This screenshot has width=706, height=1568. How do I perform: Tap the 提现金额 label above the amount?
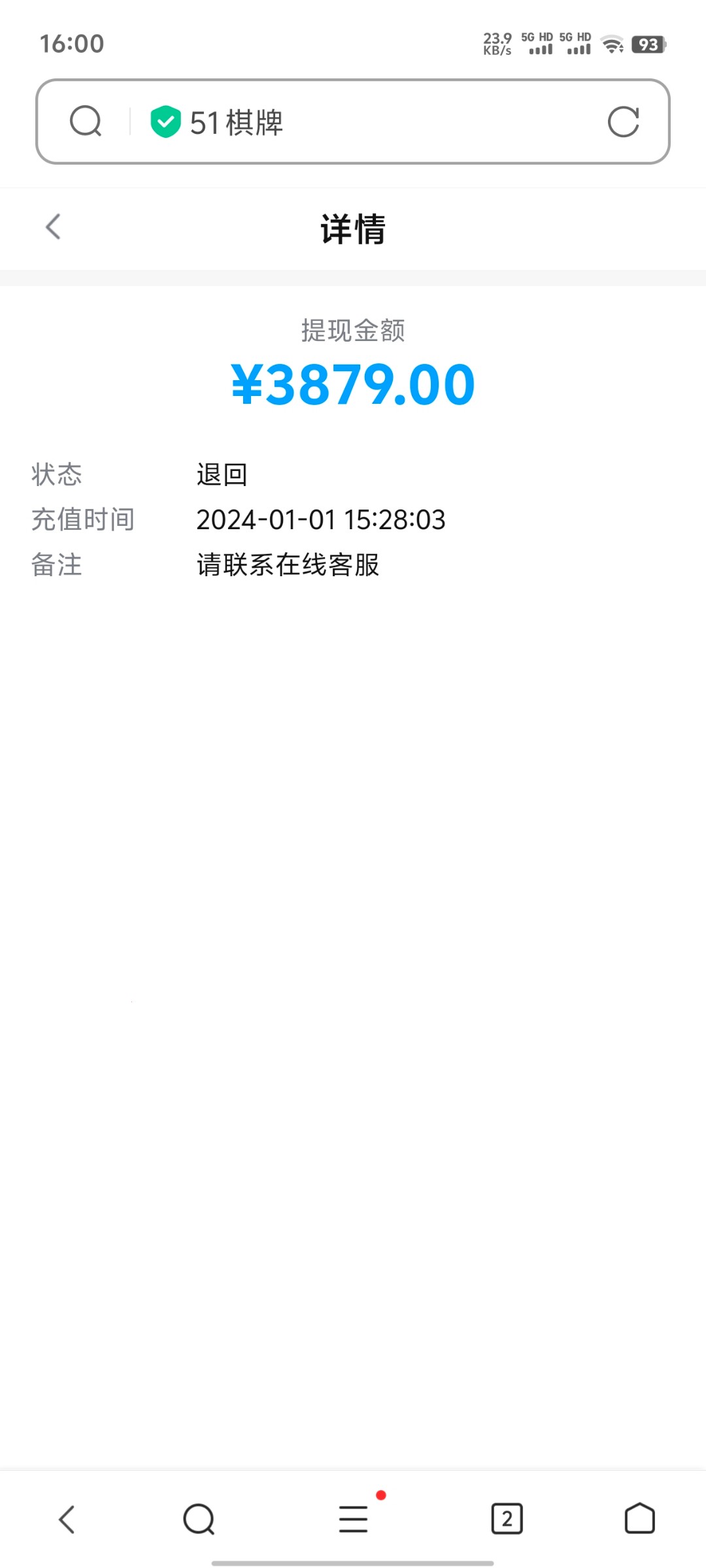click(353, 331)
